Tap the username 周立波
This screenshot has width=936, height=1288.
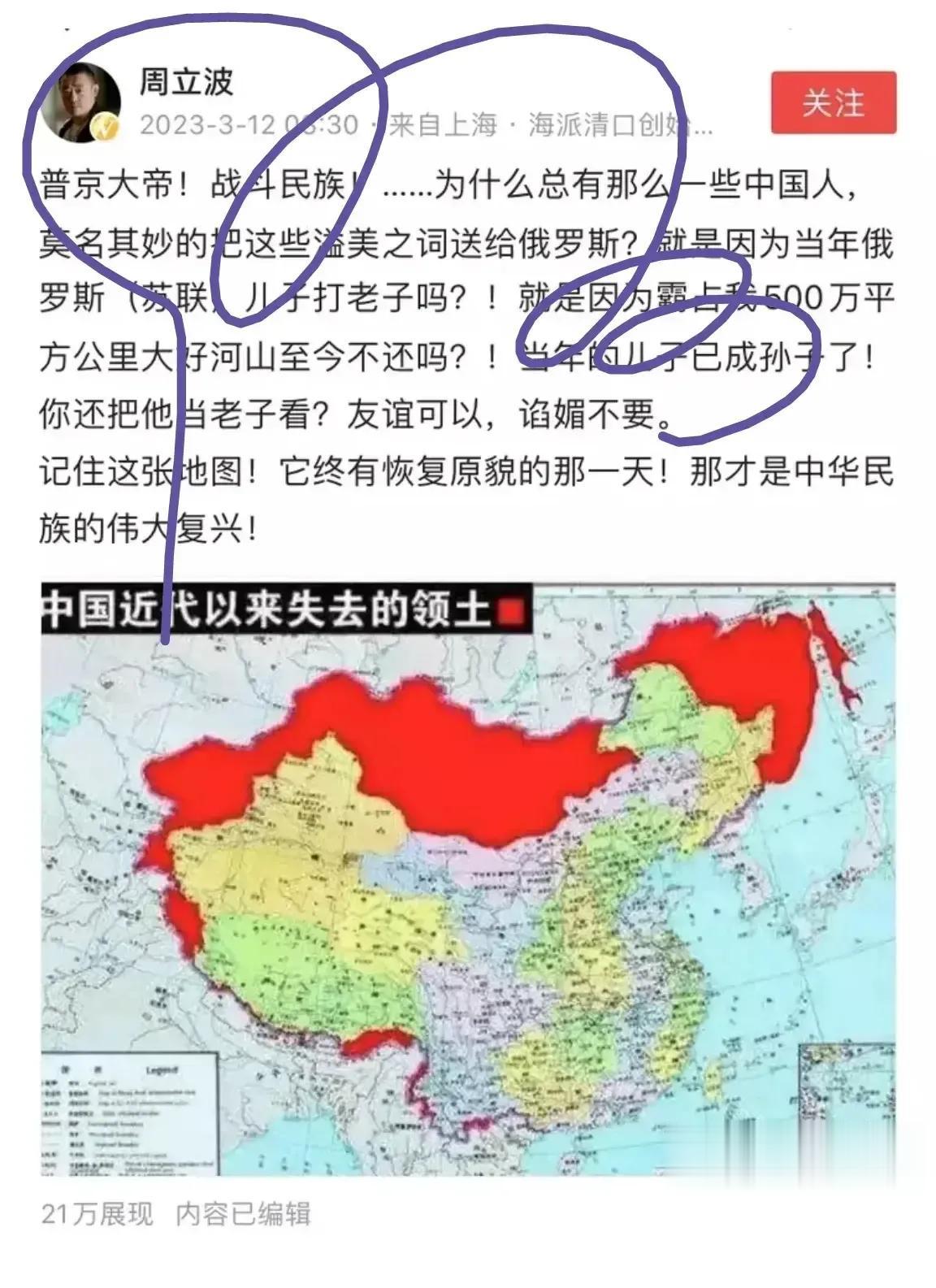186,81
